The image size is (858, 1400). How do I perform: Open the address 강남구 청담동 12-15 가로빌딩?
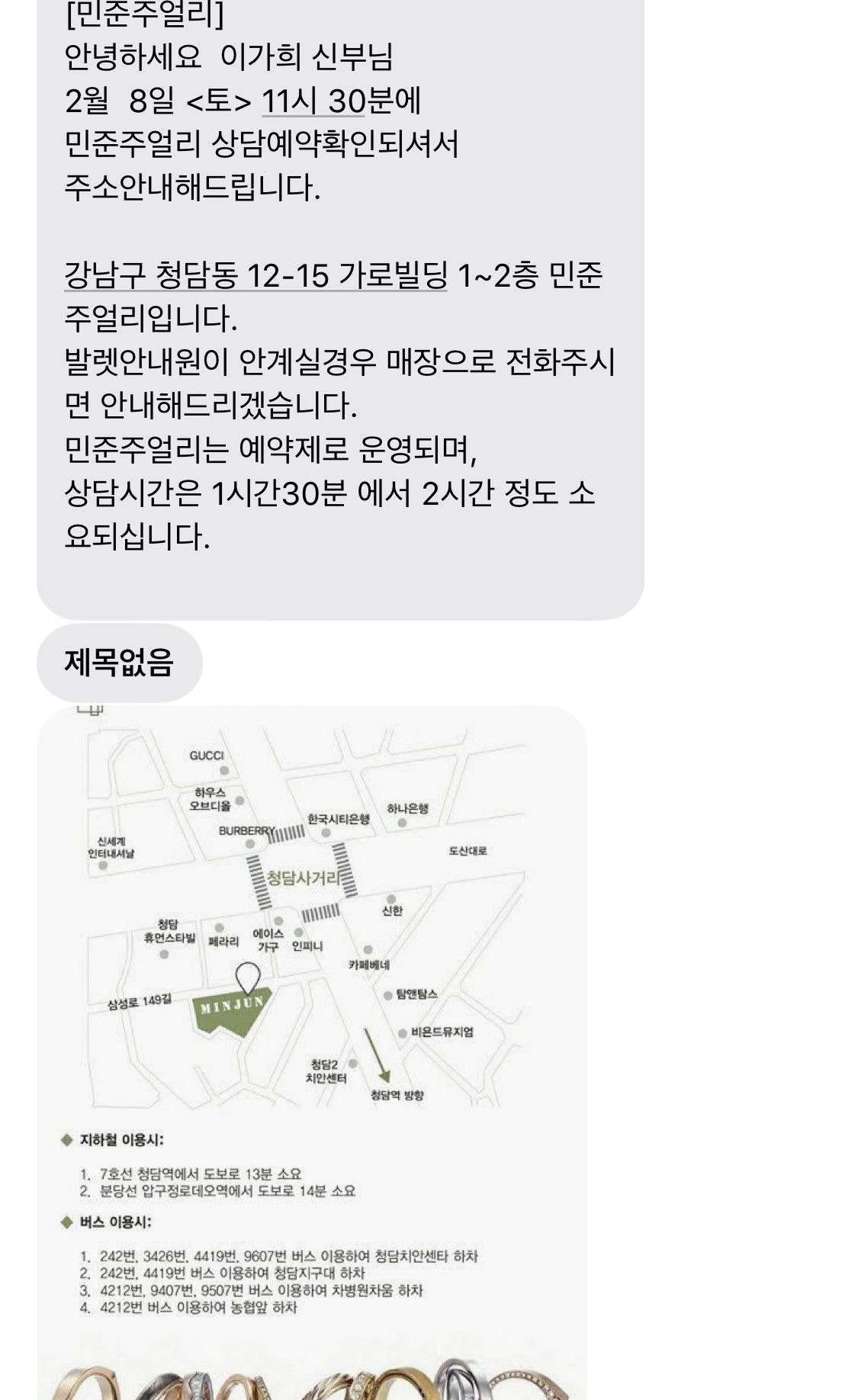coord(255,275)
